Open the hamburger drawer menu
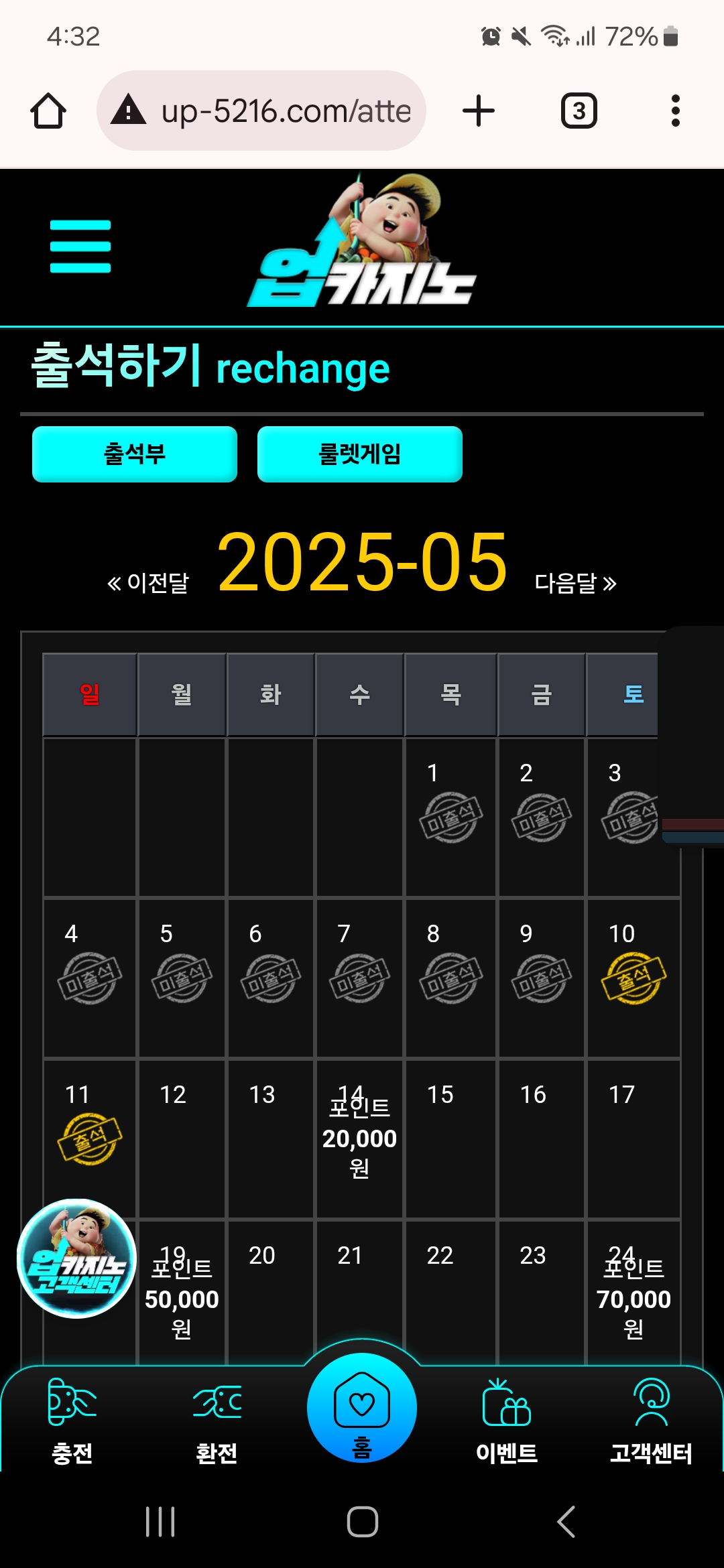 point(80,247)
